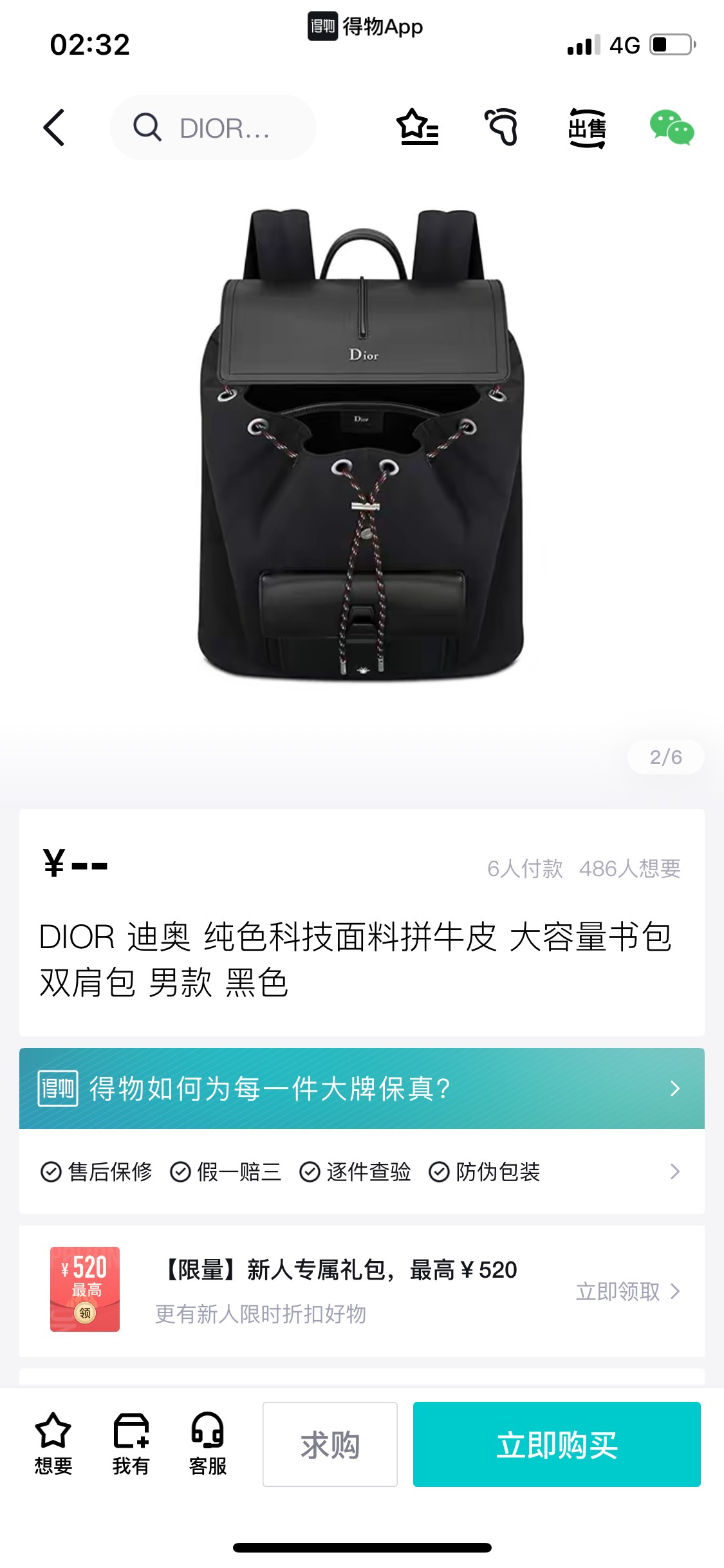Open the 得物如何为每一件大牌保真 banner
Image resolution: width=724 pixels, height=1568 pixels.
pos(362,1088)
